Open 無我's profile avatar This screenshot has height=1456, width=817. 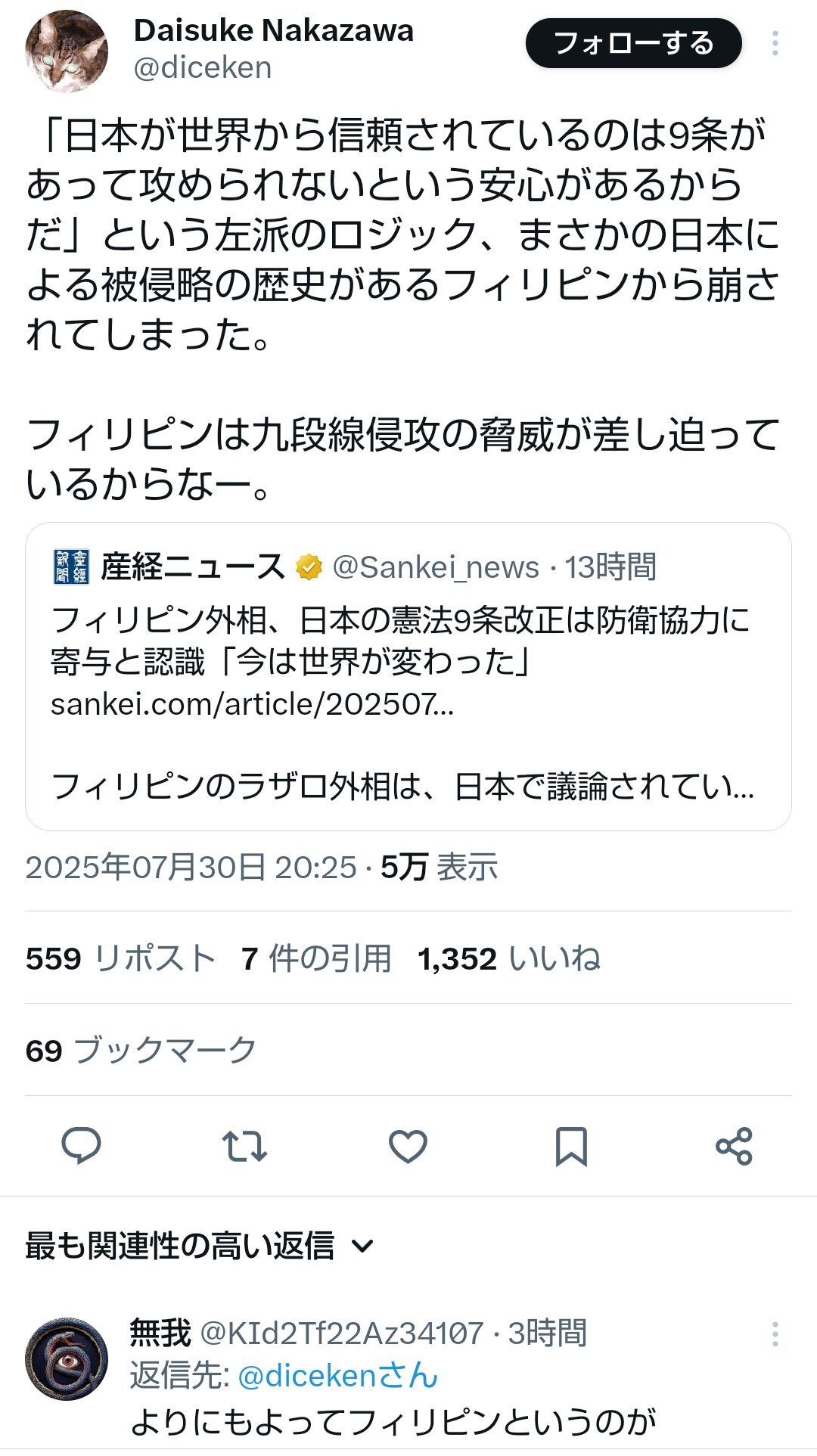(67, 1359)
